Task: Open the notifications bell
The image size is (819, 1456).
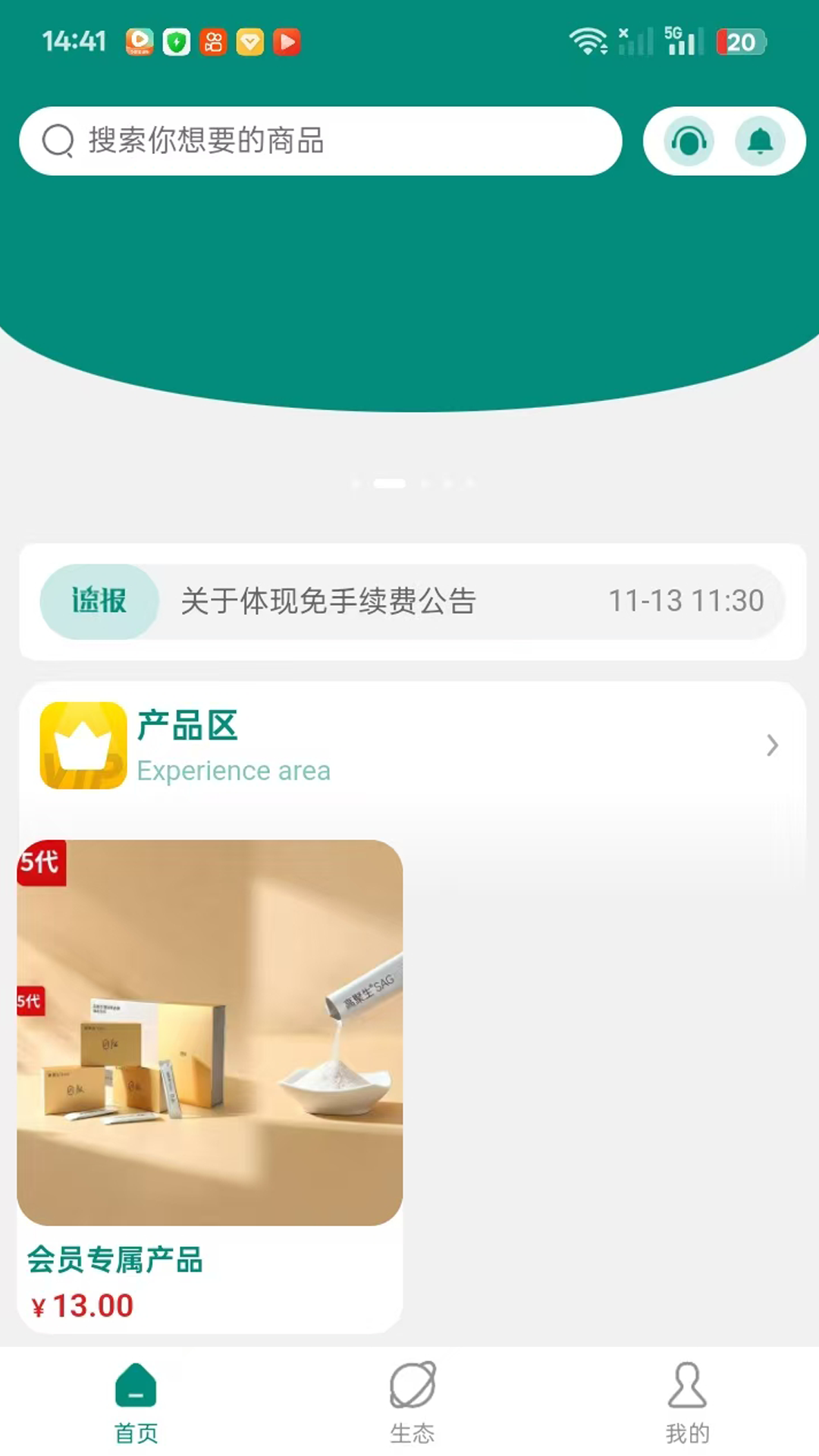Action: click(x=760, y=141)
